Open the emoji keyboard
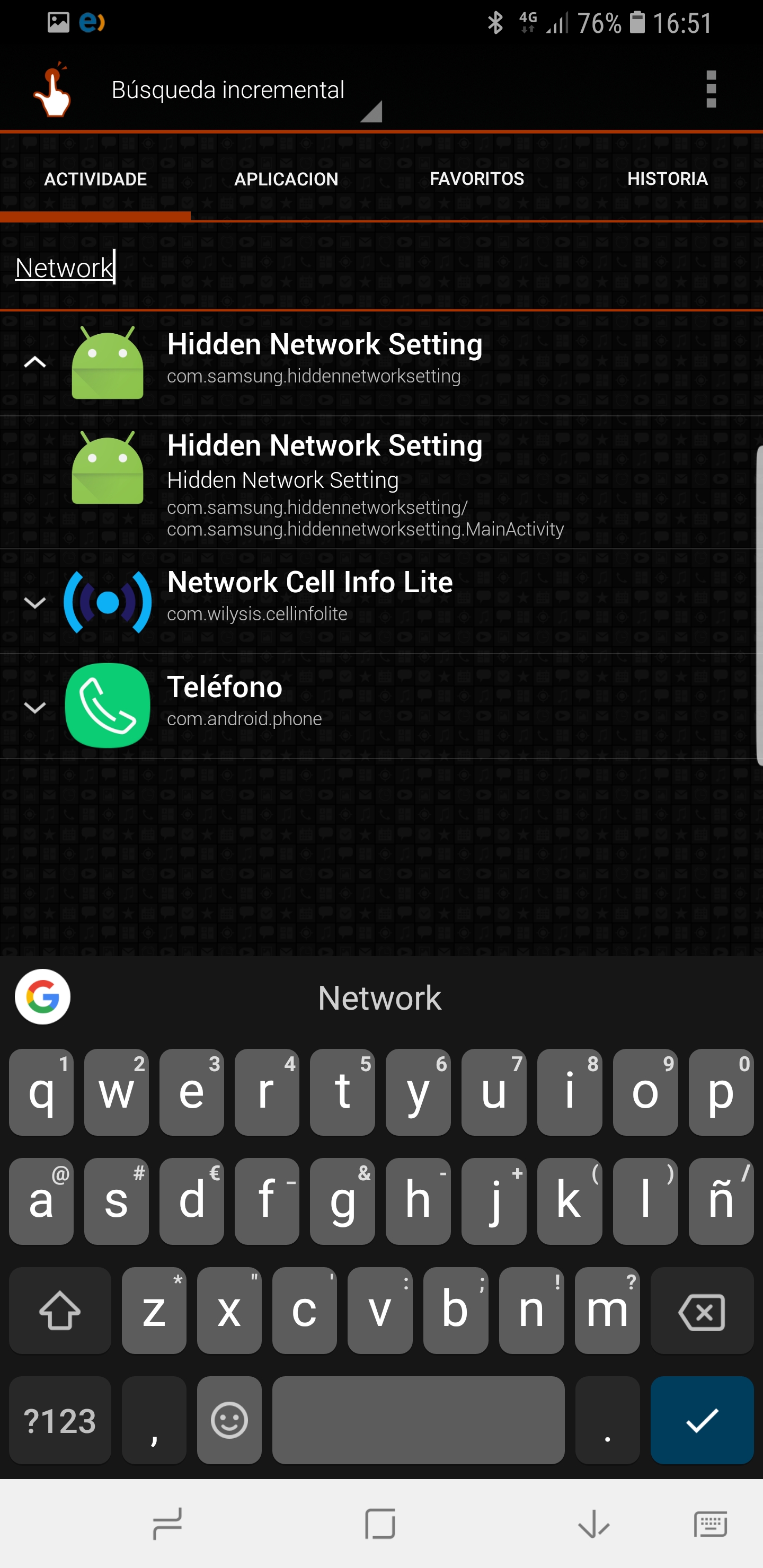Screen dimensions: 763x1568 [229, 1420]
